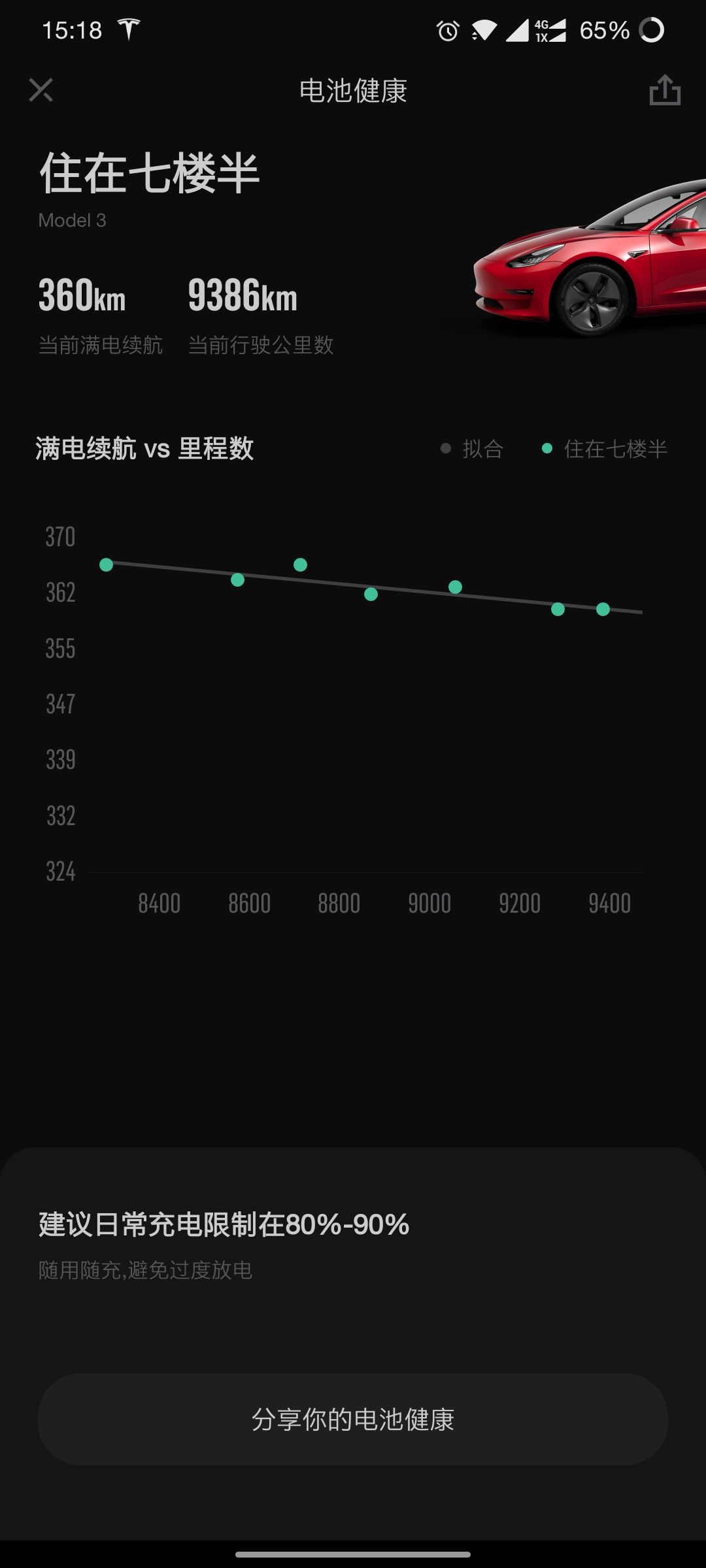Select the vehicle name 住在七楼半
This screenshot has width=706, height=1568.
149,173
